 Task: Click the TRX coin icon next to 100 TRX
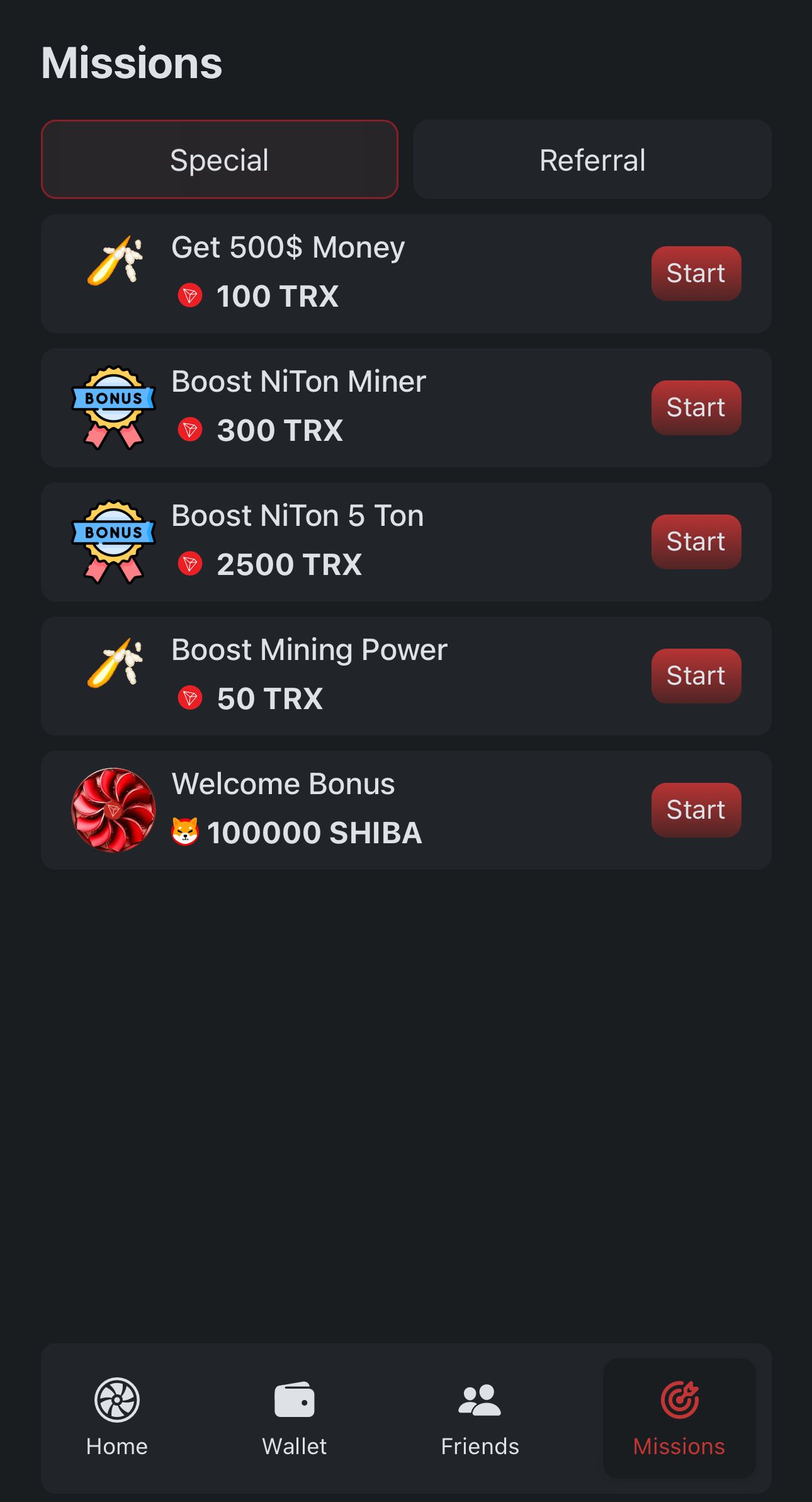191,294
